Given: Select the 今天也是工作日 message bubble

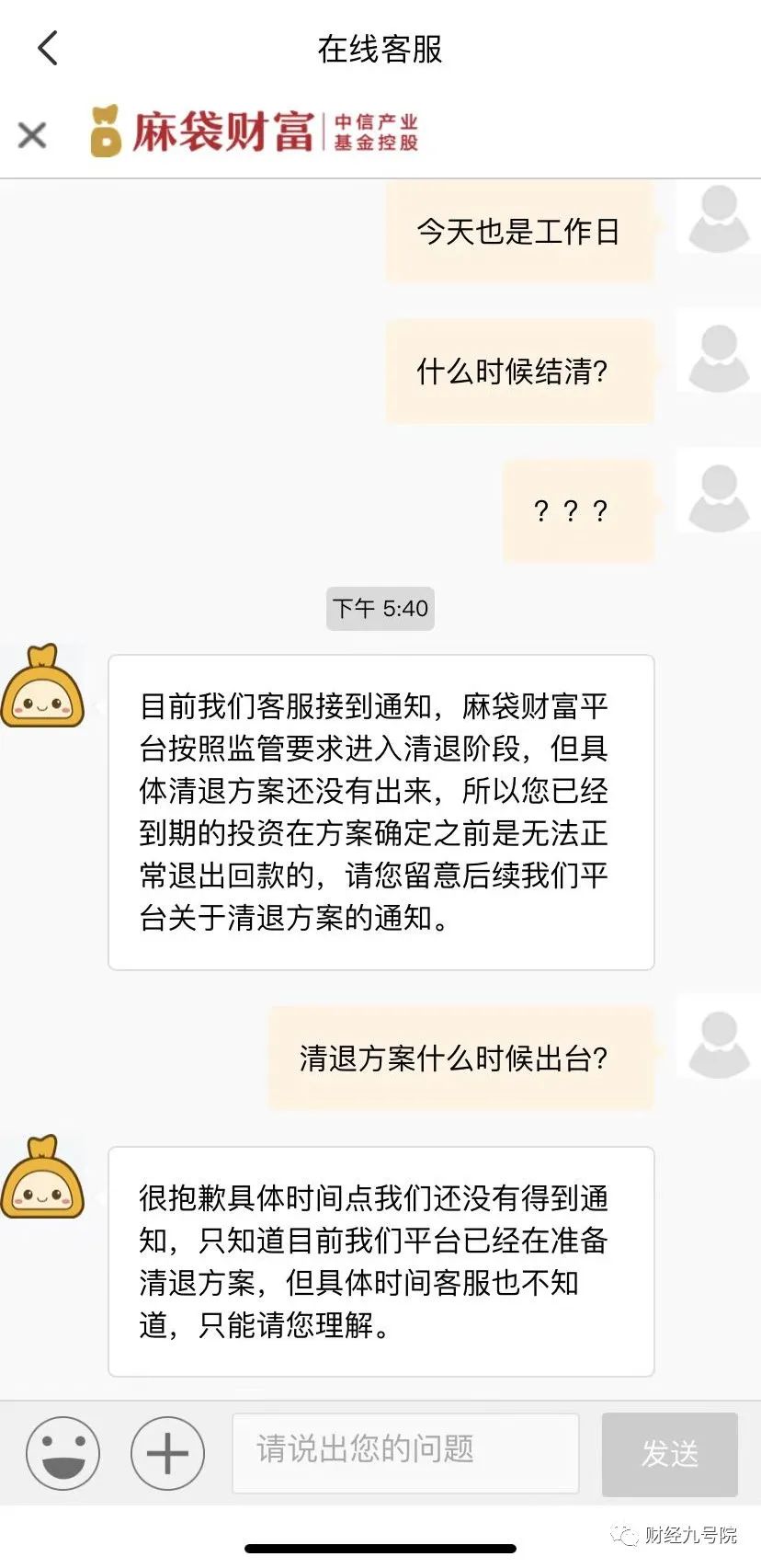Looking at the screenshot, I should (x=519, y=233).
